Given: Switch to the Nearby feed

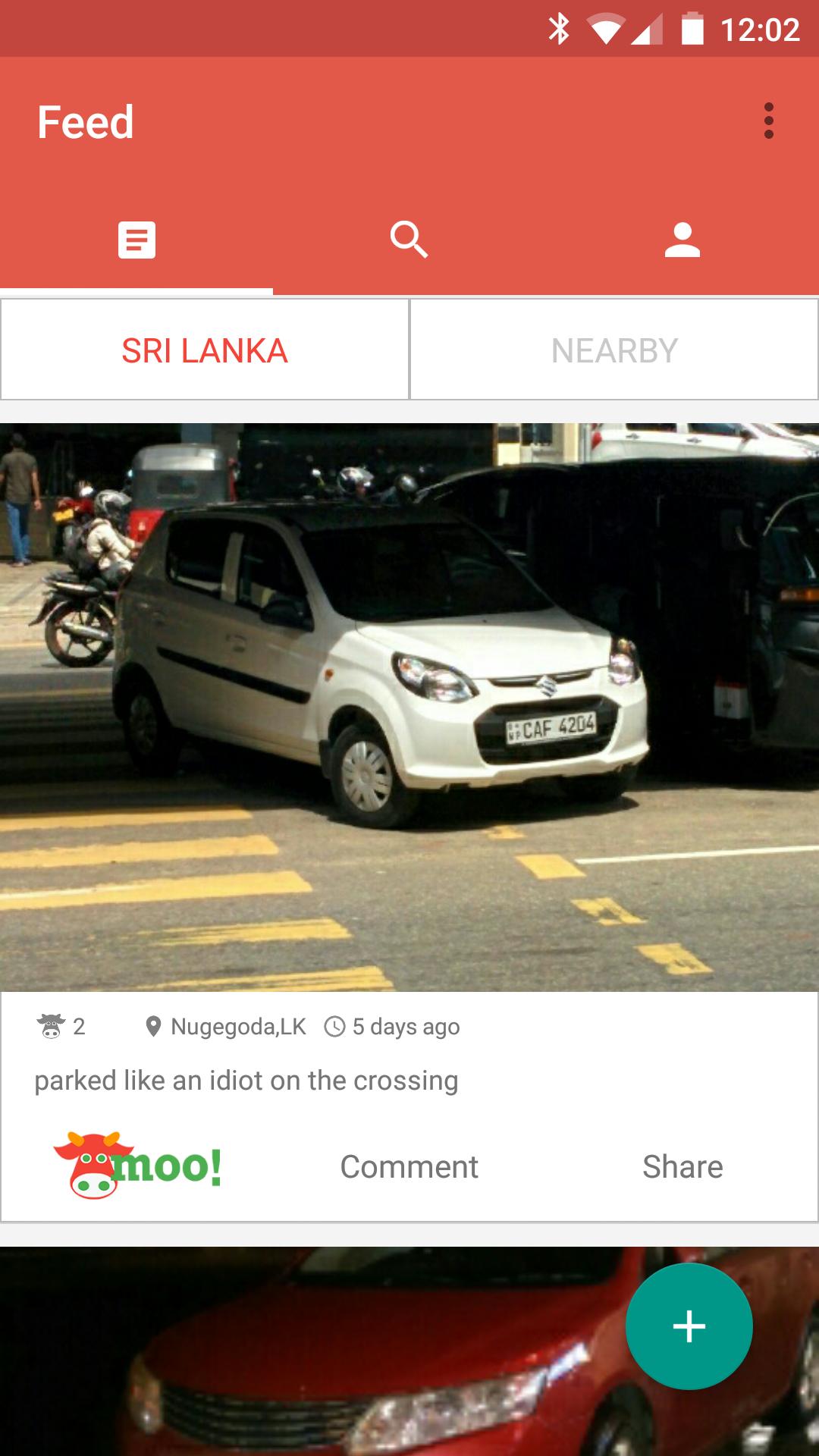Looking at the screenshot, I should (614, 350).
